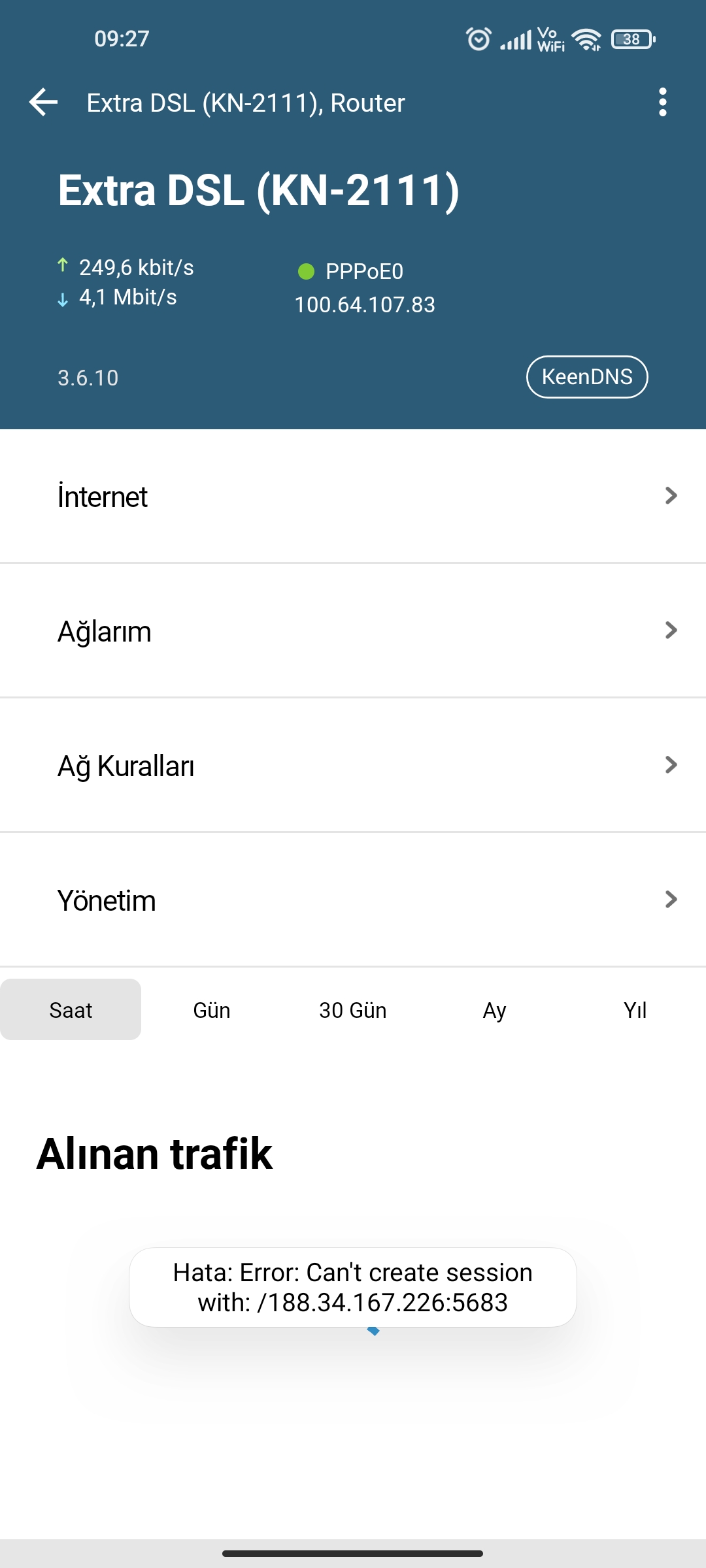Open Ağ Kuralları section
The height and width of the screenshot is (1568, 706).
point(353,765)
